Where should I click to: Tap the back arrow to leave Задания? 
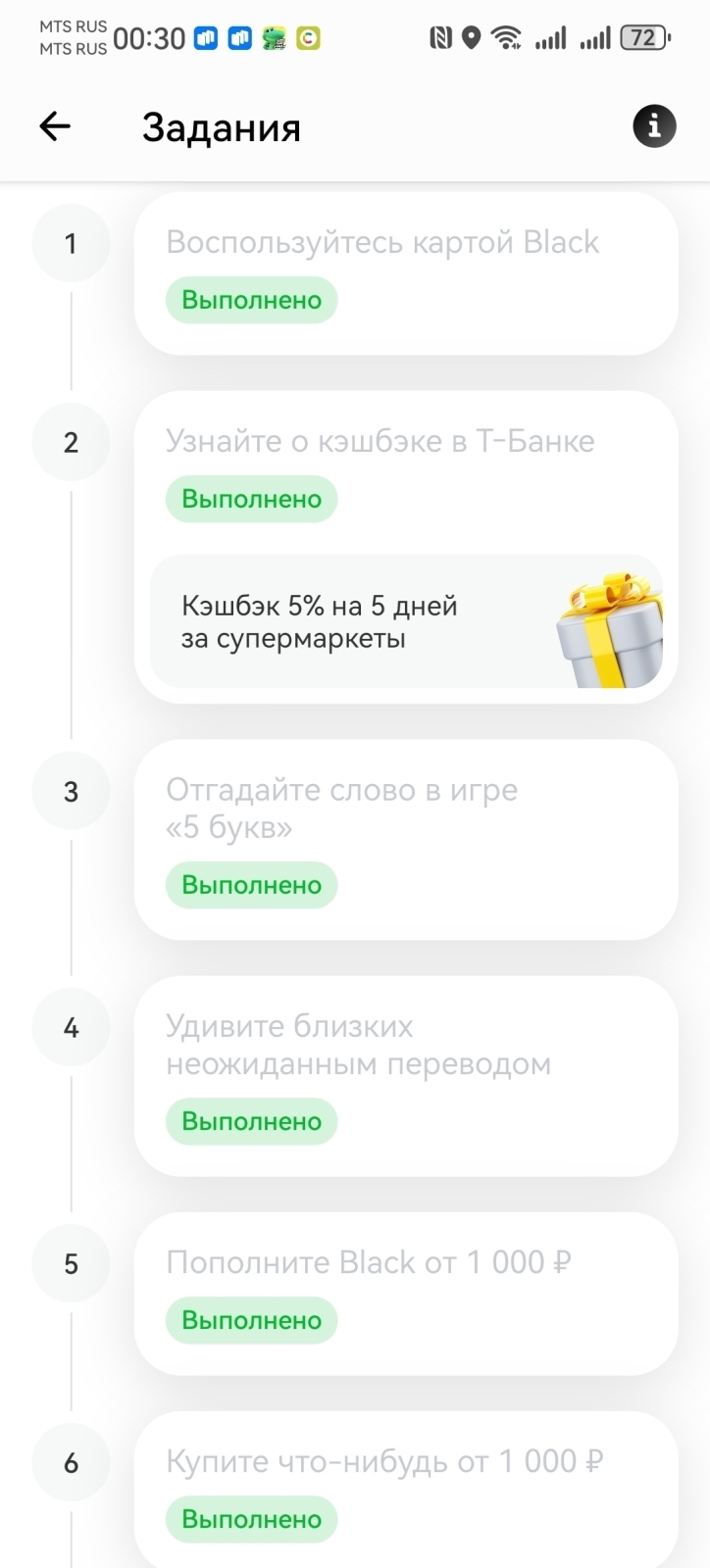pyautogui.click(x=55, y=125)
